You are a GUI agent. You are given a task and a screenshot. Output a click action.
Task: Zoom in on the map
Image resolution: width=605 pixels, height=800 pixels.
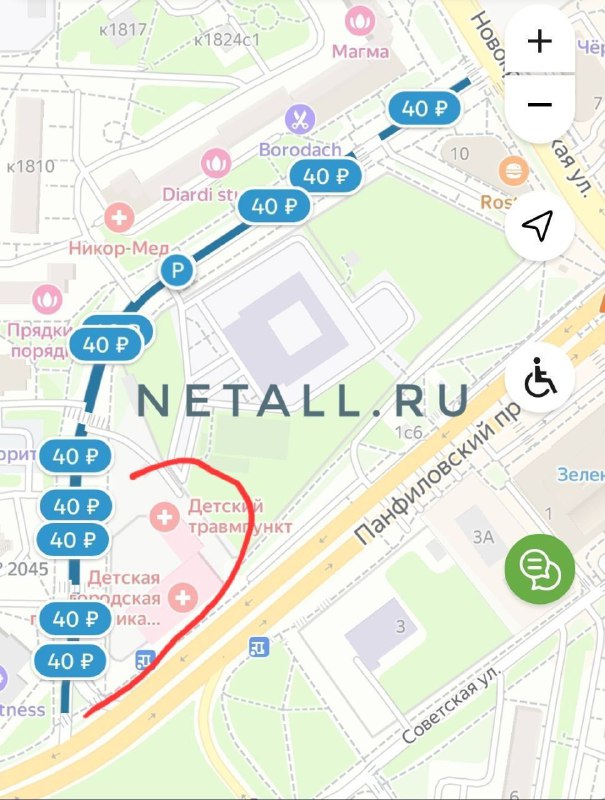(x=540, y=42)
